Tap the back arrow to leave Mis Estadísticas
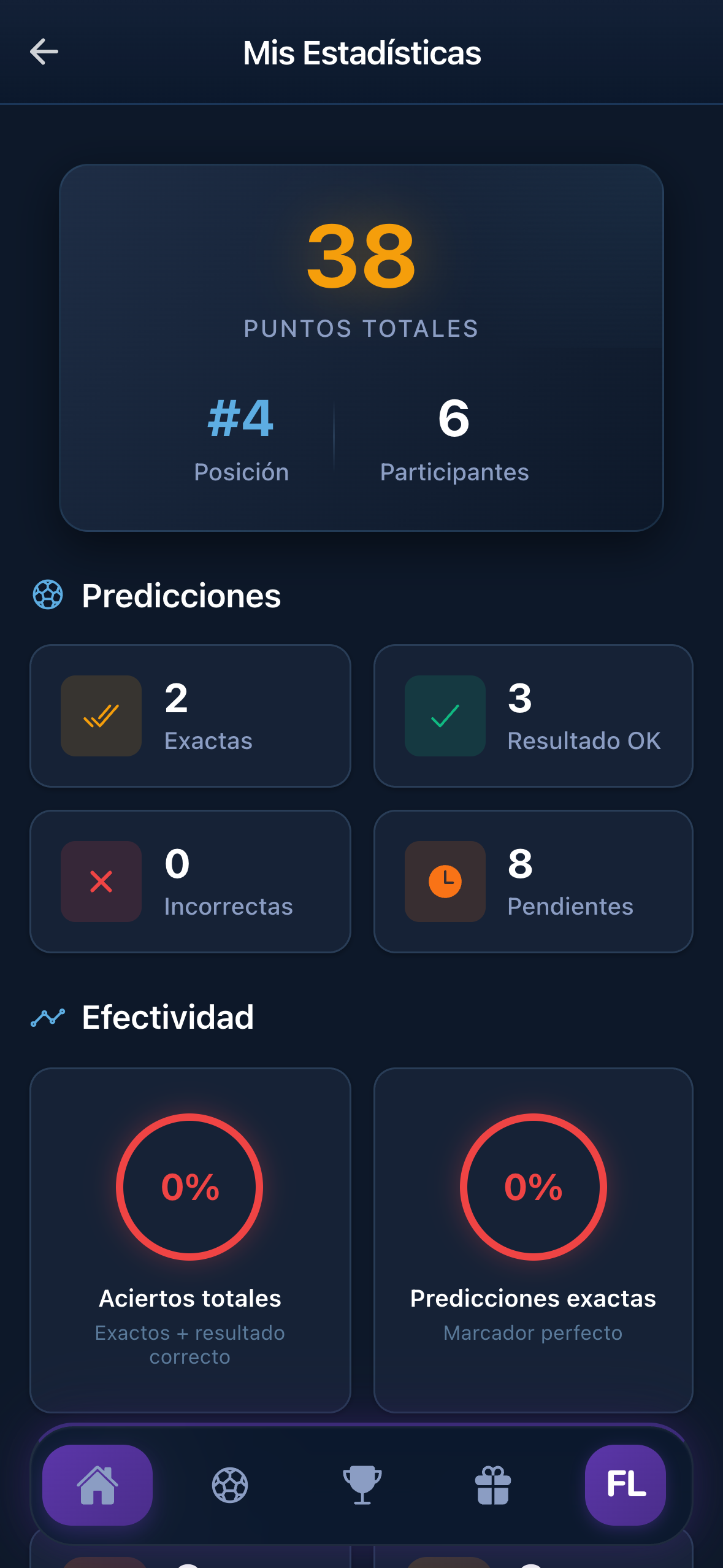The width and height of the screenshot is (723, 1568). coord(44,52)
